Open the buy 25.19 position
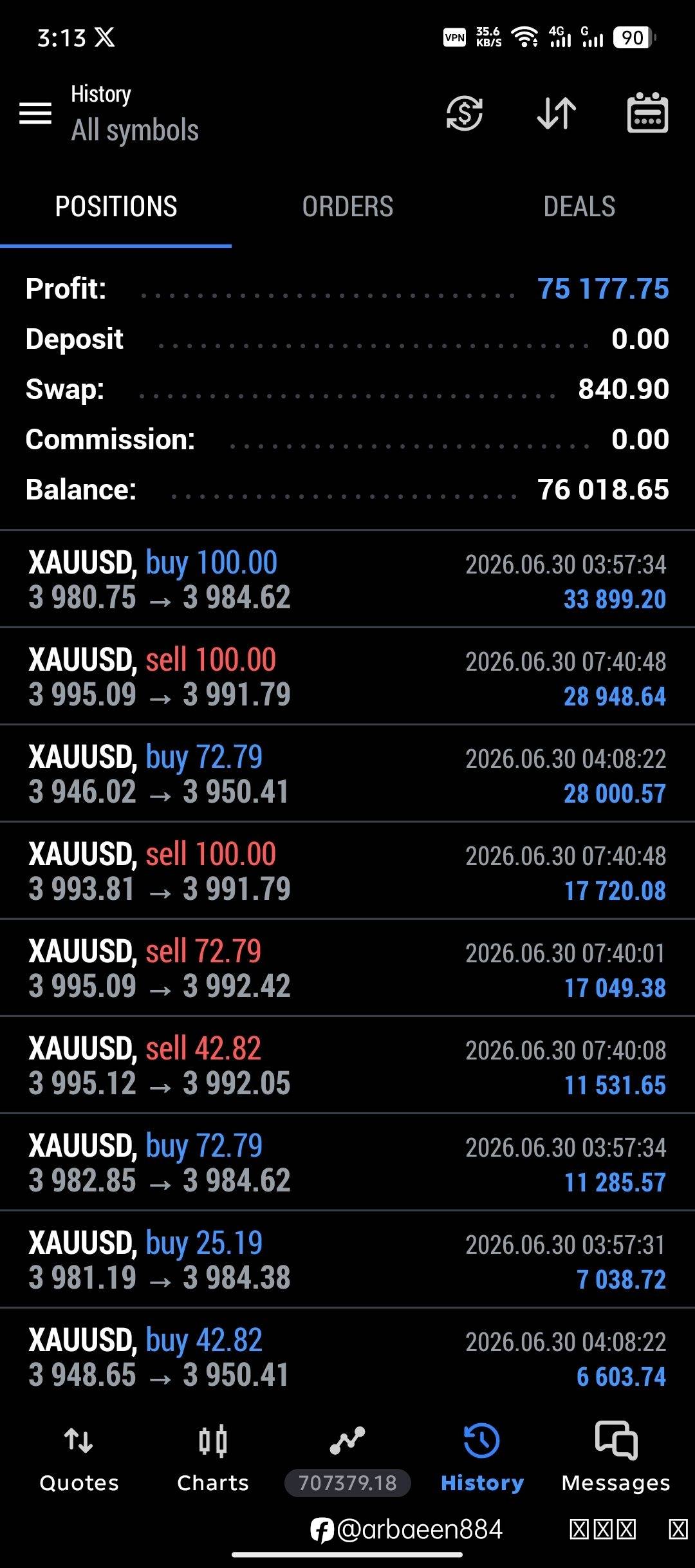The width and height of the screenshot is (695, 1568). (x=347, y=1260)
